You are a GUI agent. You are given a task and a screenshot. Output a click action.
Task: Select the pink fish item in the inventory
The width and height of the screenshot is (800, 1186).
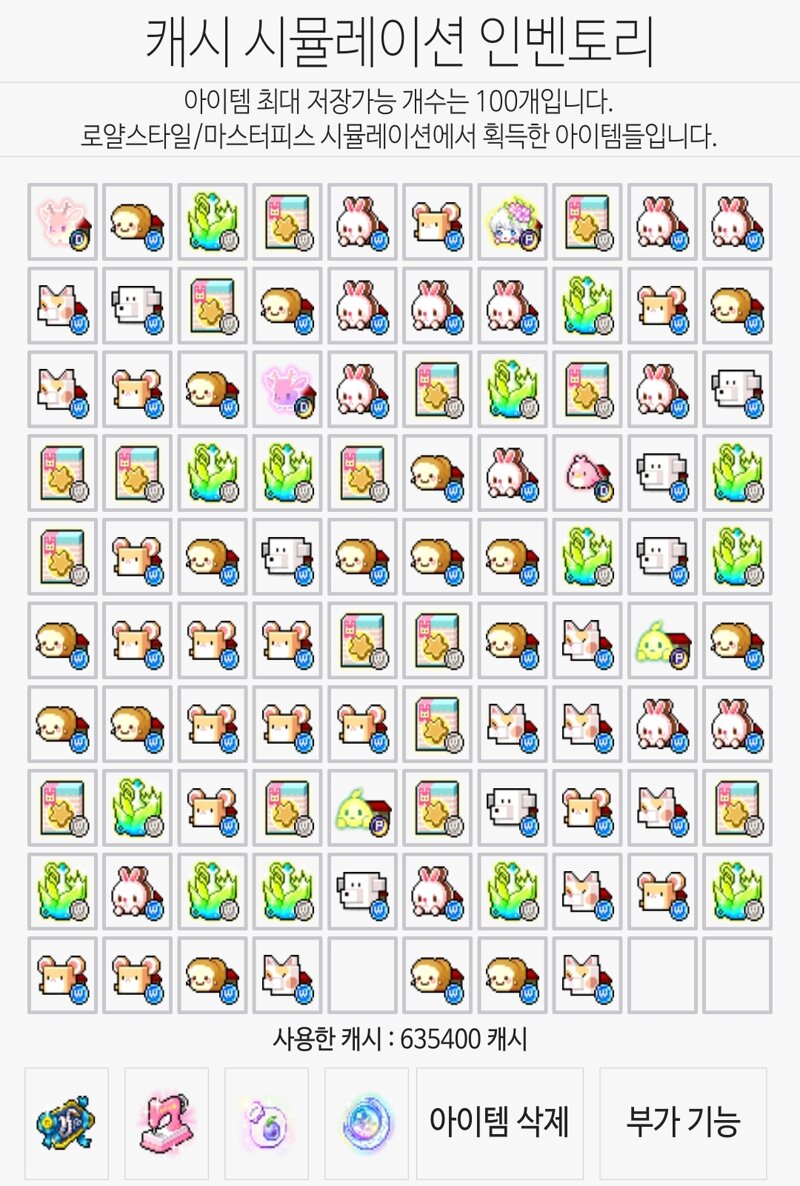click(x=587, y=472)
